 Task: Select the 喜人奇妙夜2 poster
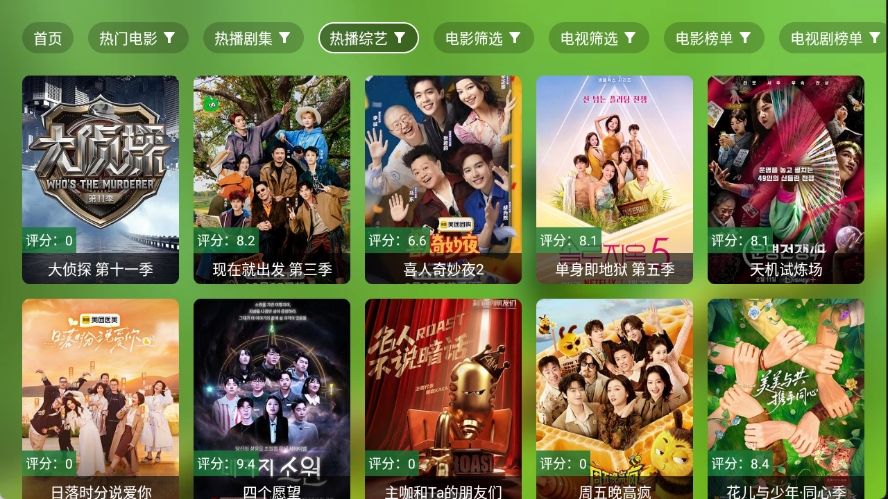click(443, 180)
